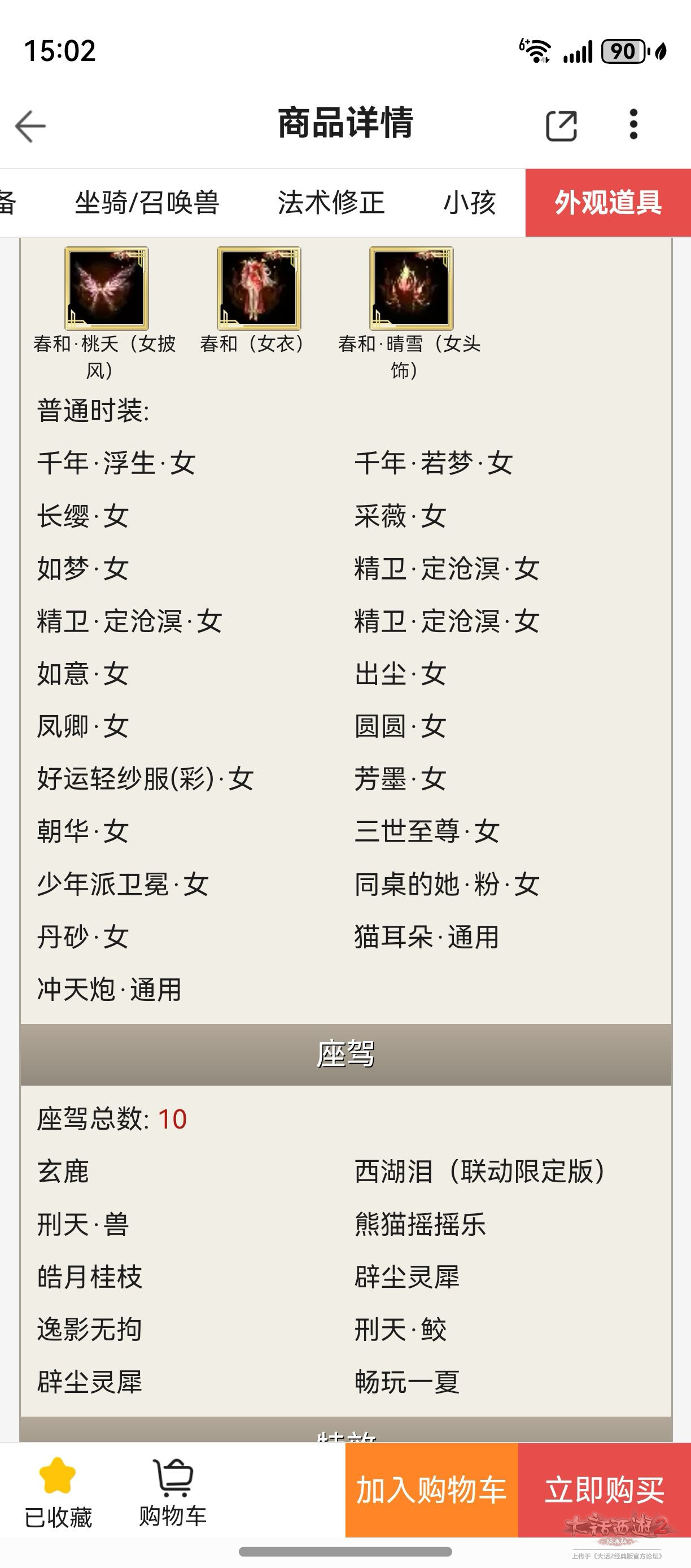Switch to the 坐骑/召唤兽 tab
The image size is (691, 1568).
coord(147,203)
